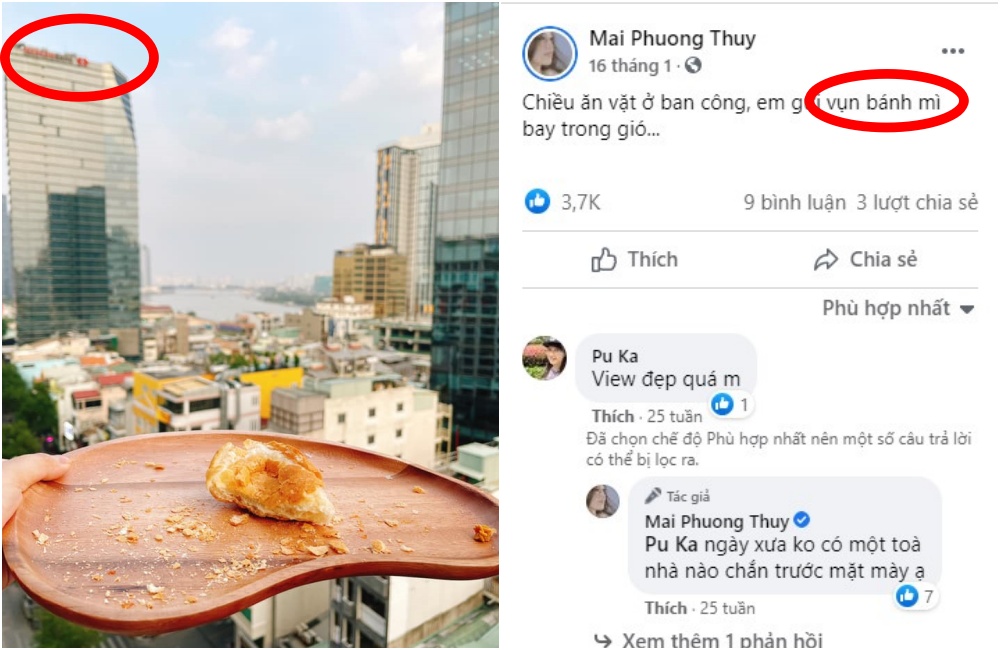1000x650 pixels.
Task: View the 3 lượt chia sẻ shares
Action: coord(916,202)
